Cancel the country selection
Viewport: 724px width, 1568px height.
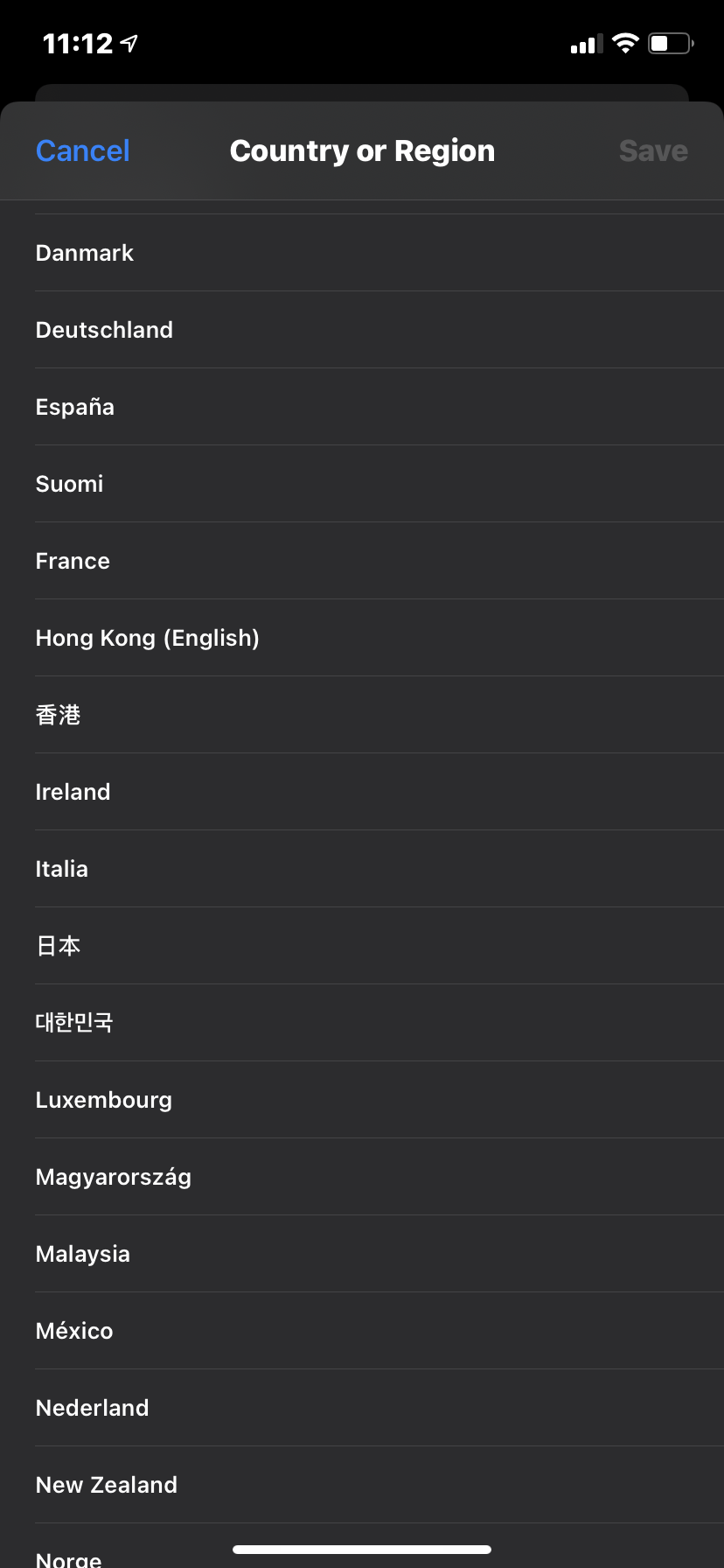point(82,150)
